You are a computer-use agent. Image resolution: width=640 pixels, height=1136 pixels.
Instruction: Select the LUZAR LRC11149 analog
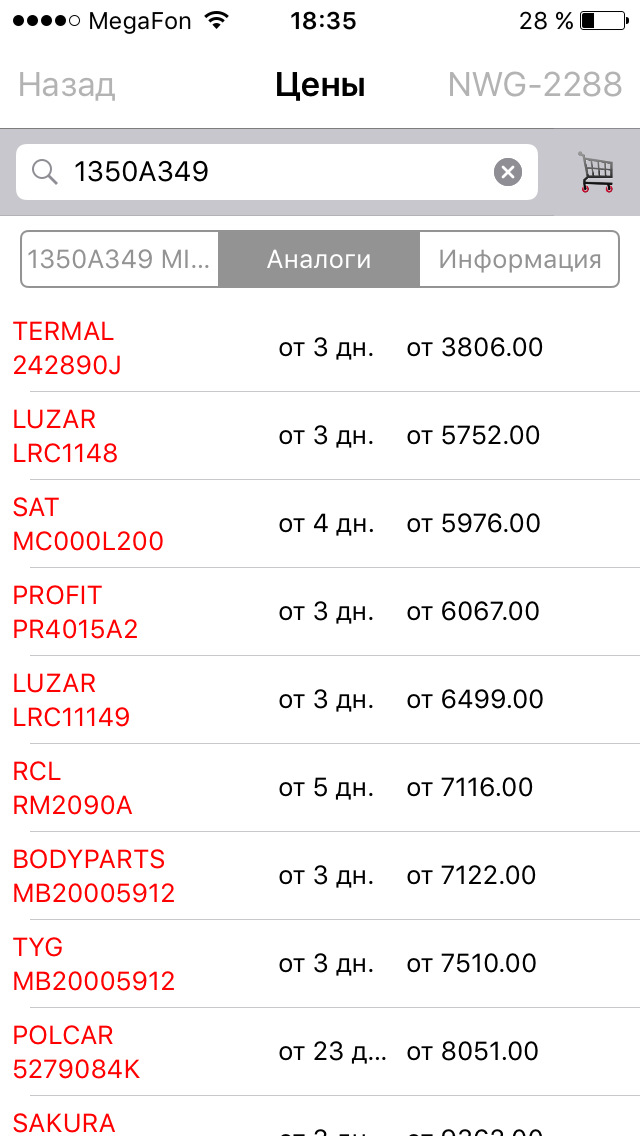coord(320,700)
